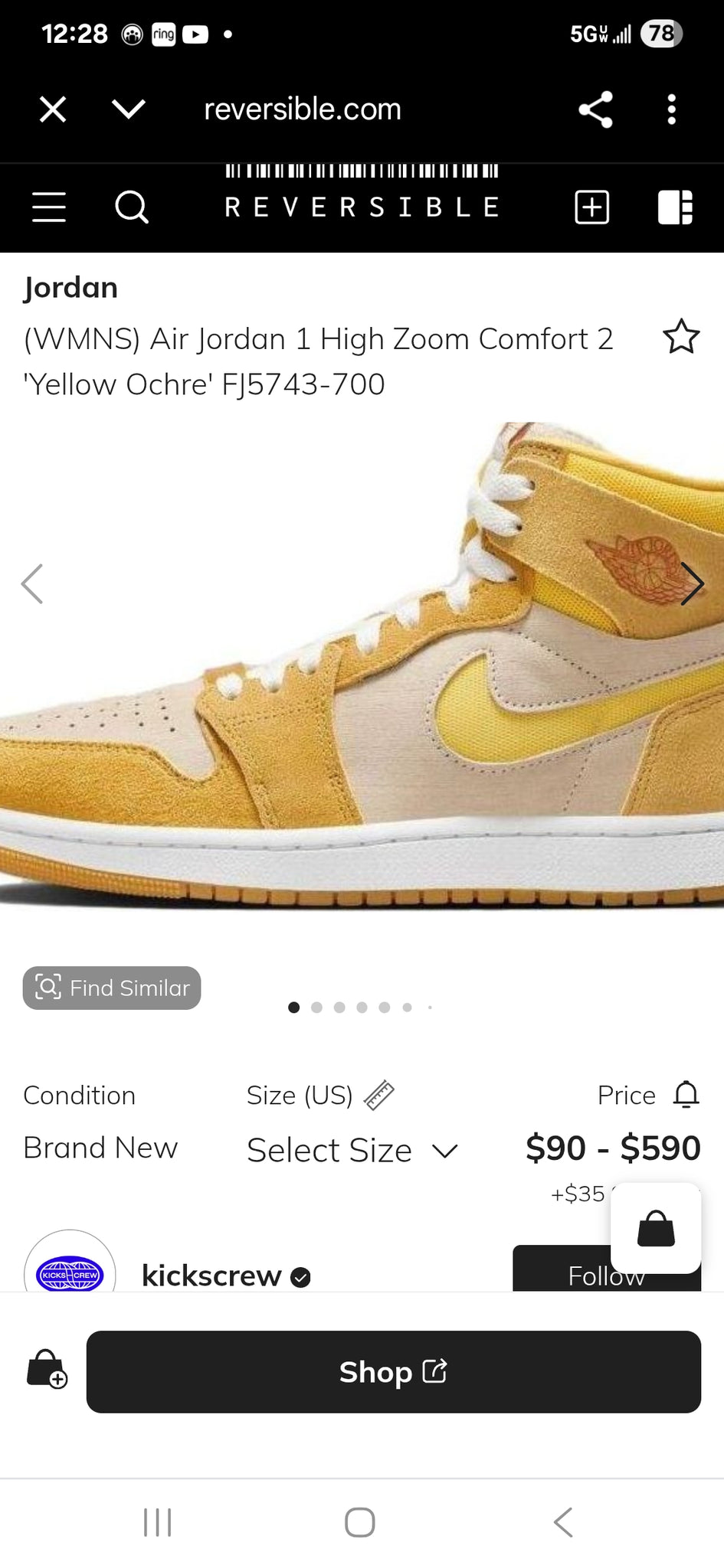Share this page link

coord(595,109)
